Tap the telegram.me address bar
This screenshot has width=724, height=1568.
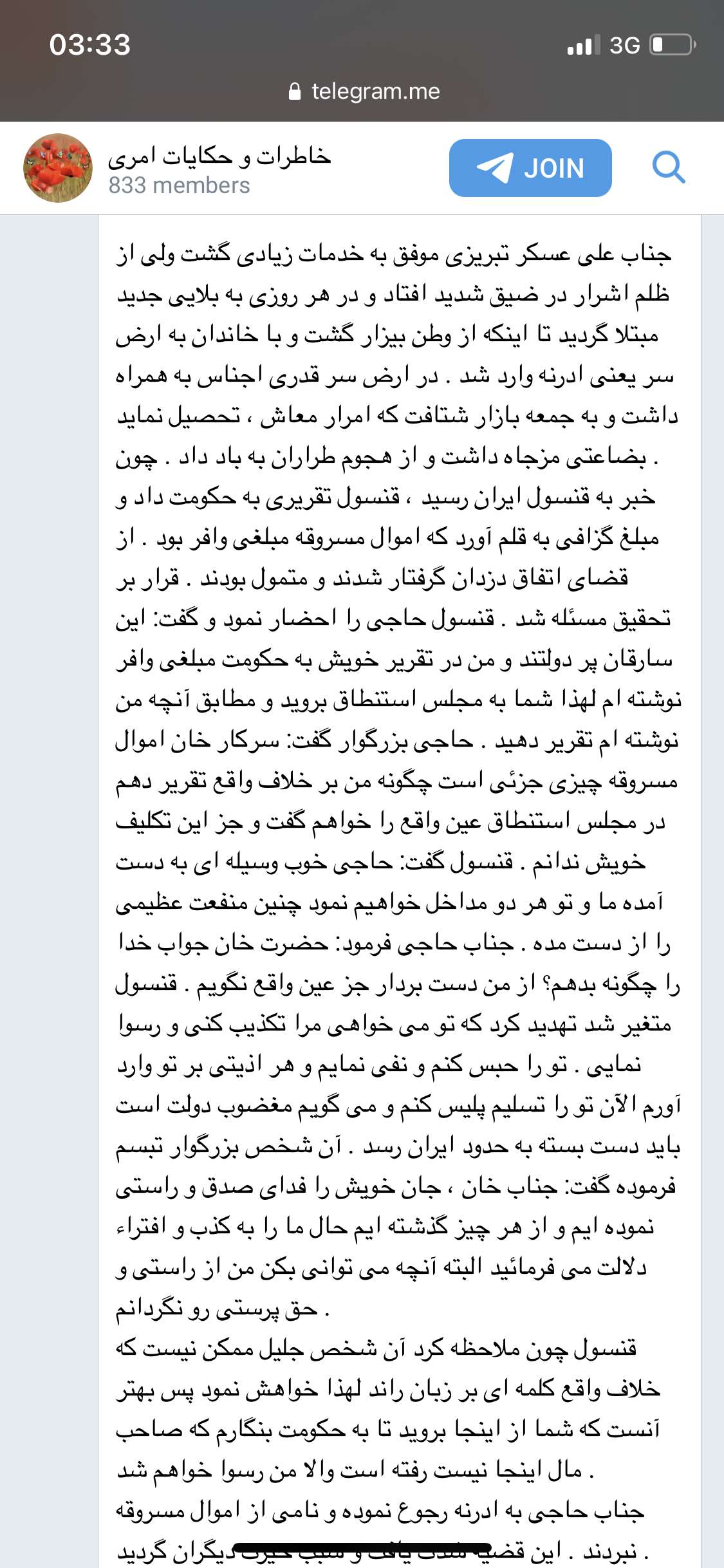(364, 91)
